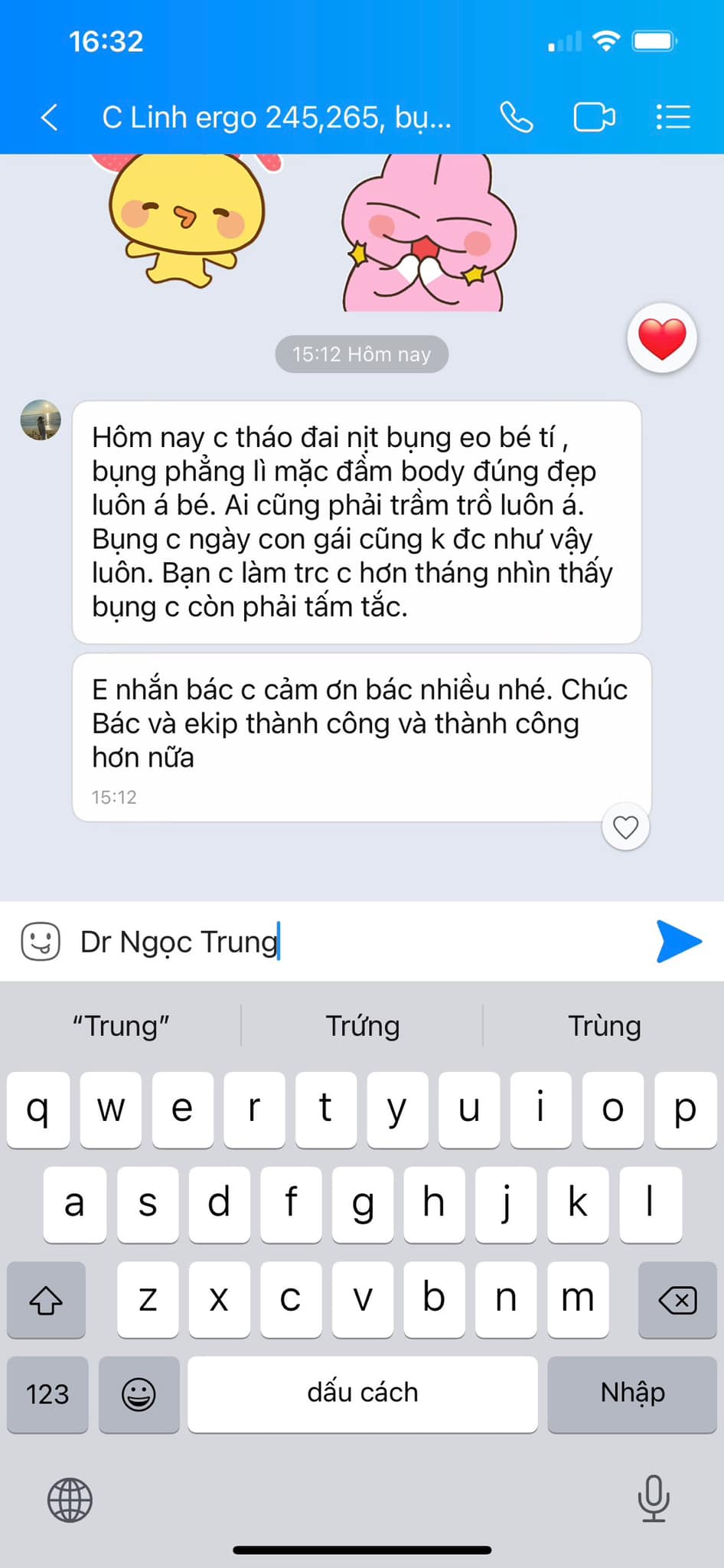Image resolution: width=724 pixels, height=1568 pixels.
Task: Choose the keyboard suggestion 'Trứng'
Action: [x=362, y=1026]
